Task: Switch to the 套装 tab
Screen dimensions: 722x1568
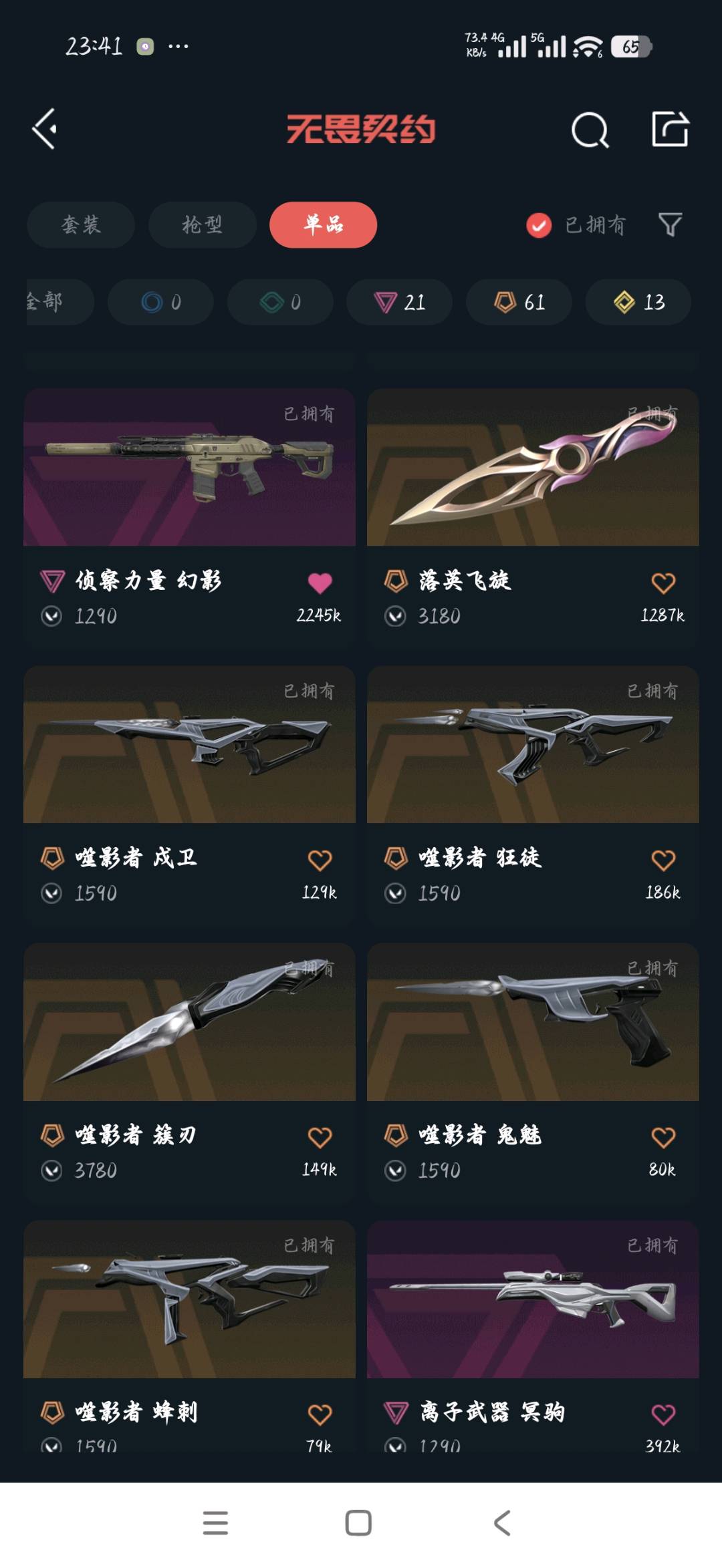Action: pyautogui.click(x=81, y=224)
